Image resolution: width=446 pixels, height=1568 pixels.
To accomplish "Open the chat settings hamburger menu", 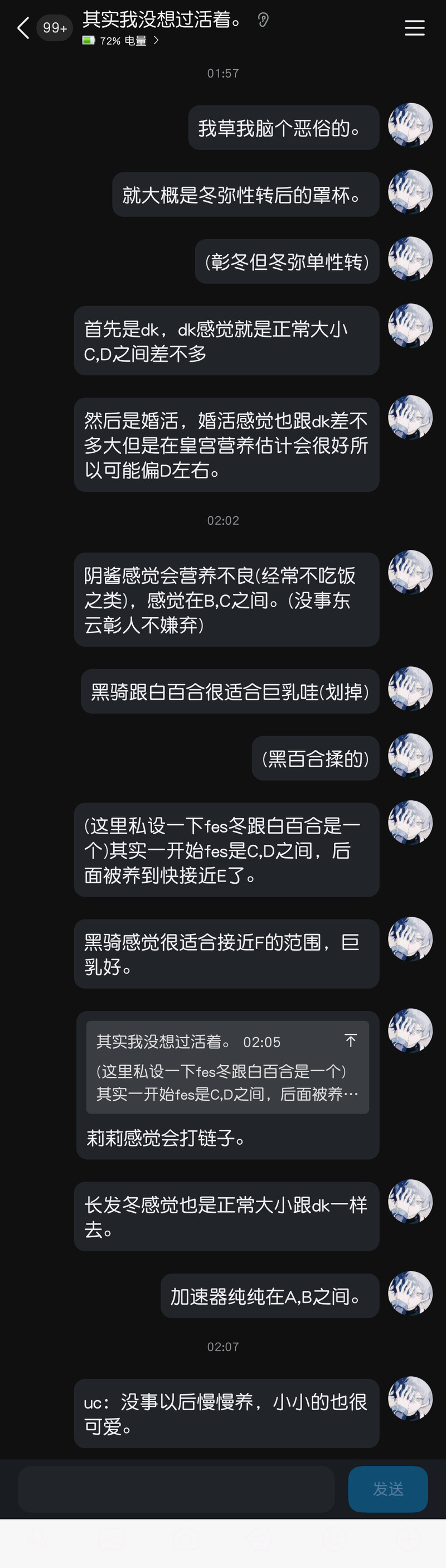I will pos(414,28).
